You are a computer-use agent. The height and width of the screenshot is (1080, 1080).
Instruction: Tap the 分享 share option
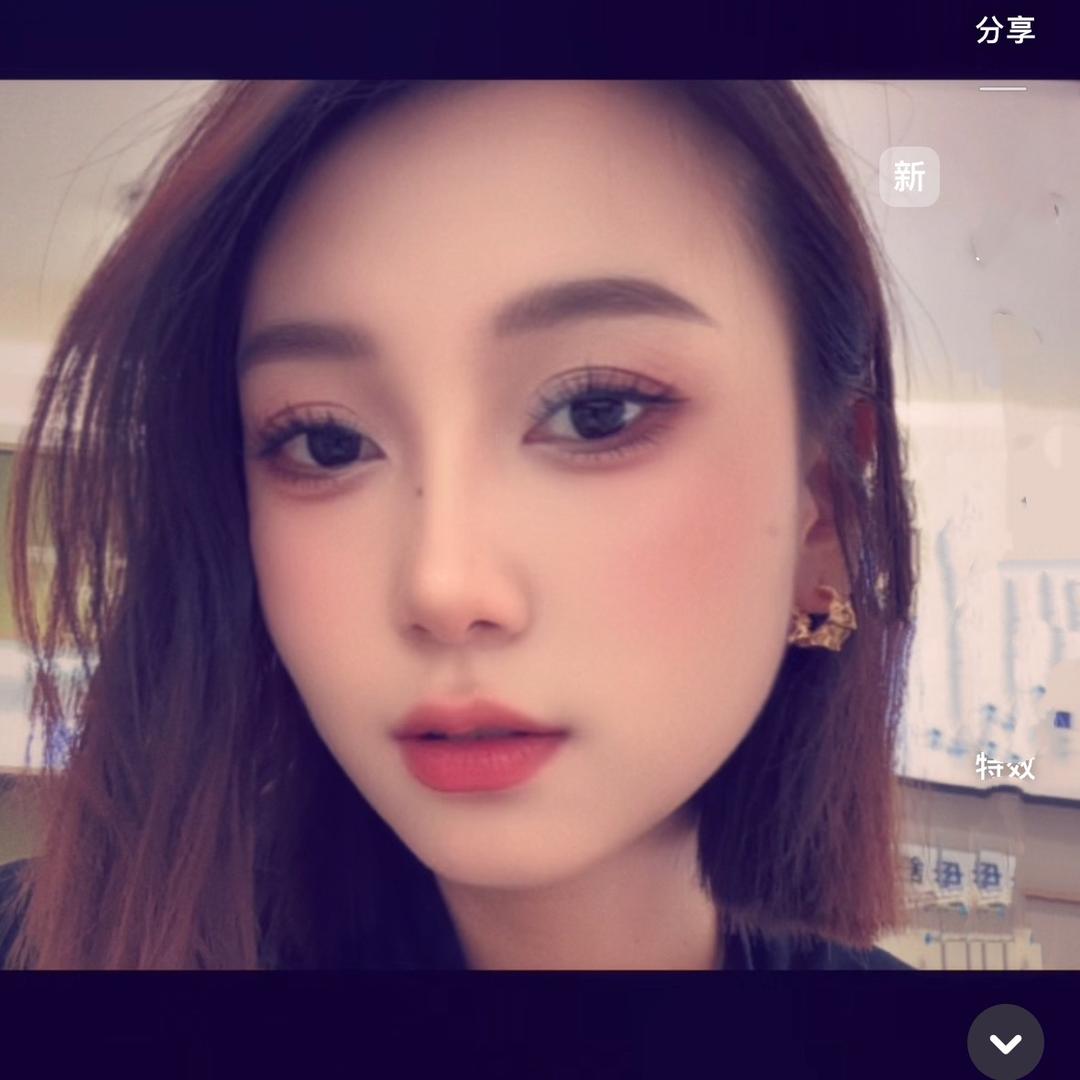1004,30
